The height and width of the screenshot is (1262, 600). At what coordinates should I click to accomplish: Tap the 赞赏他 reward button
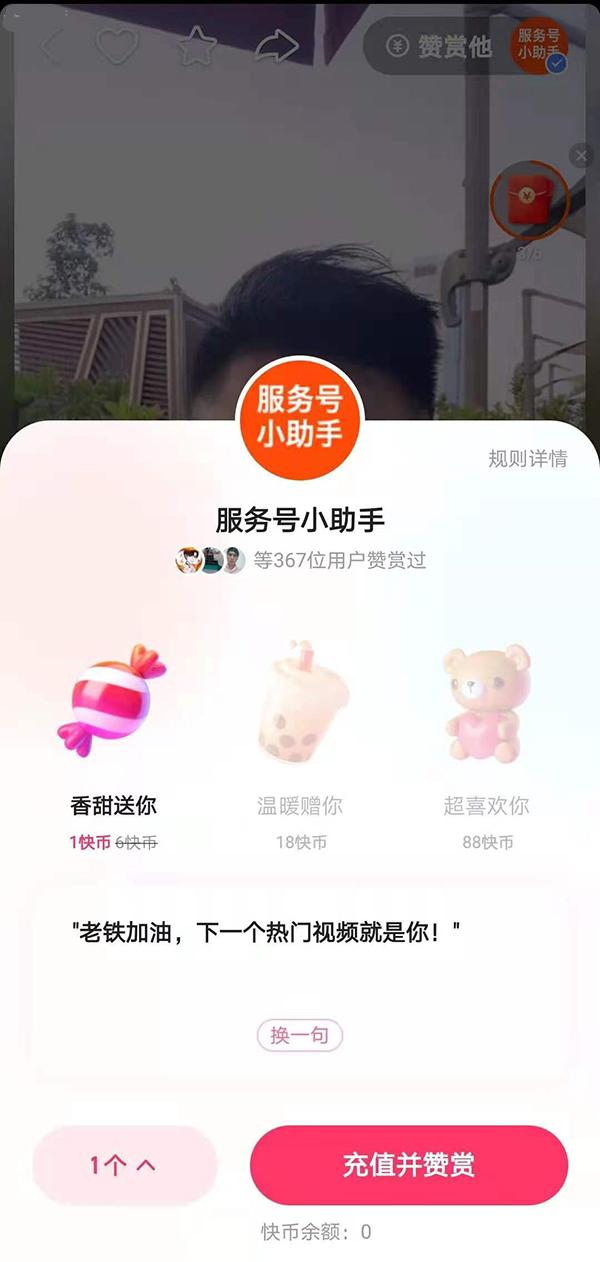click(438, 46)
